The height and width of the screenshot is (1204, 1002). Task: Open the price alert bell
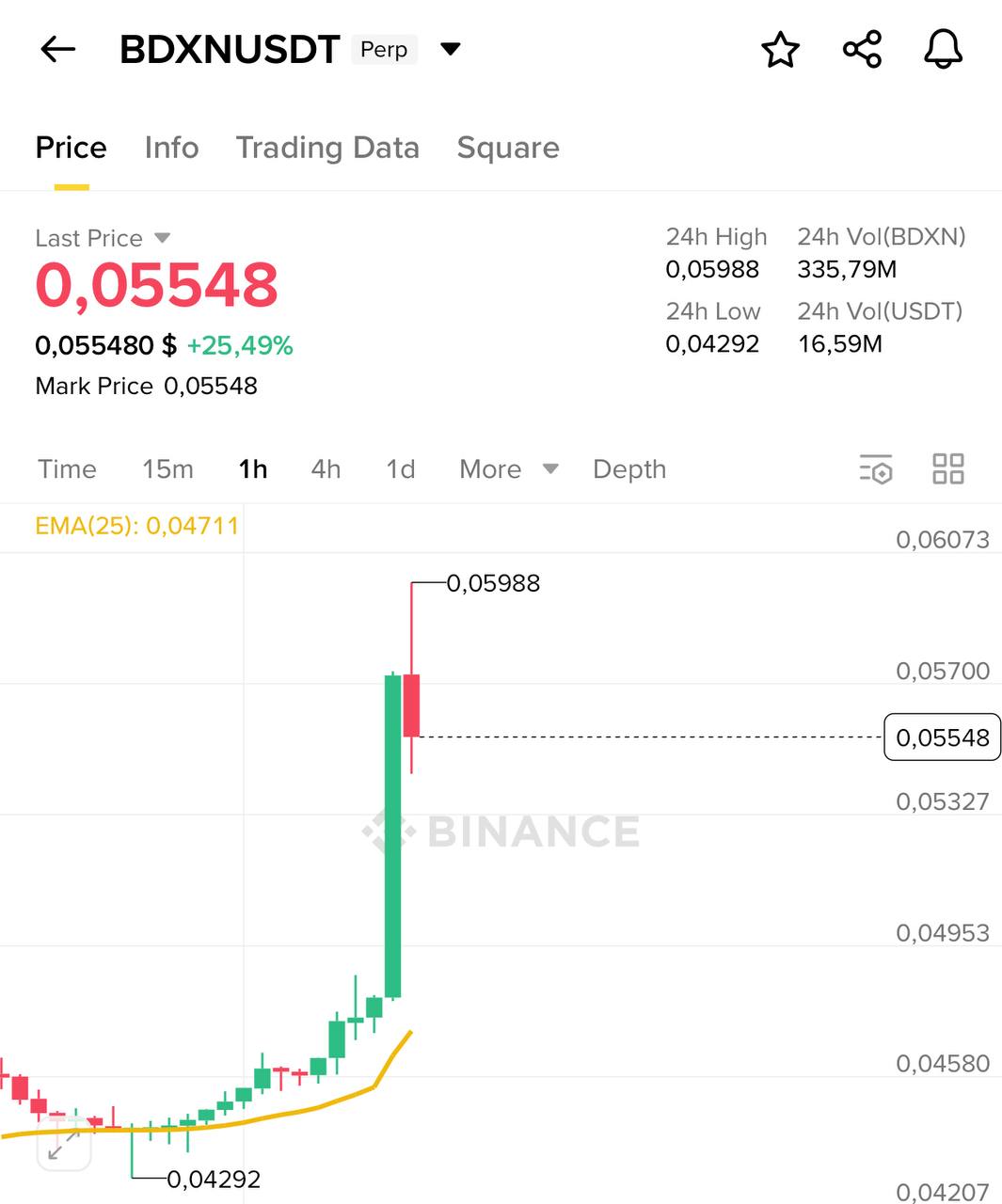(x=943, y=49)
